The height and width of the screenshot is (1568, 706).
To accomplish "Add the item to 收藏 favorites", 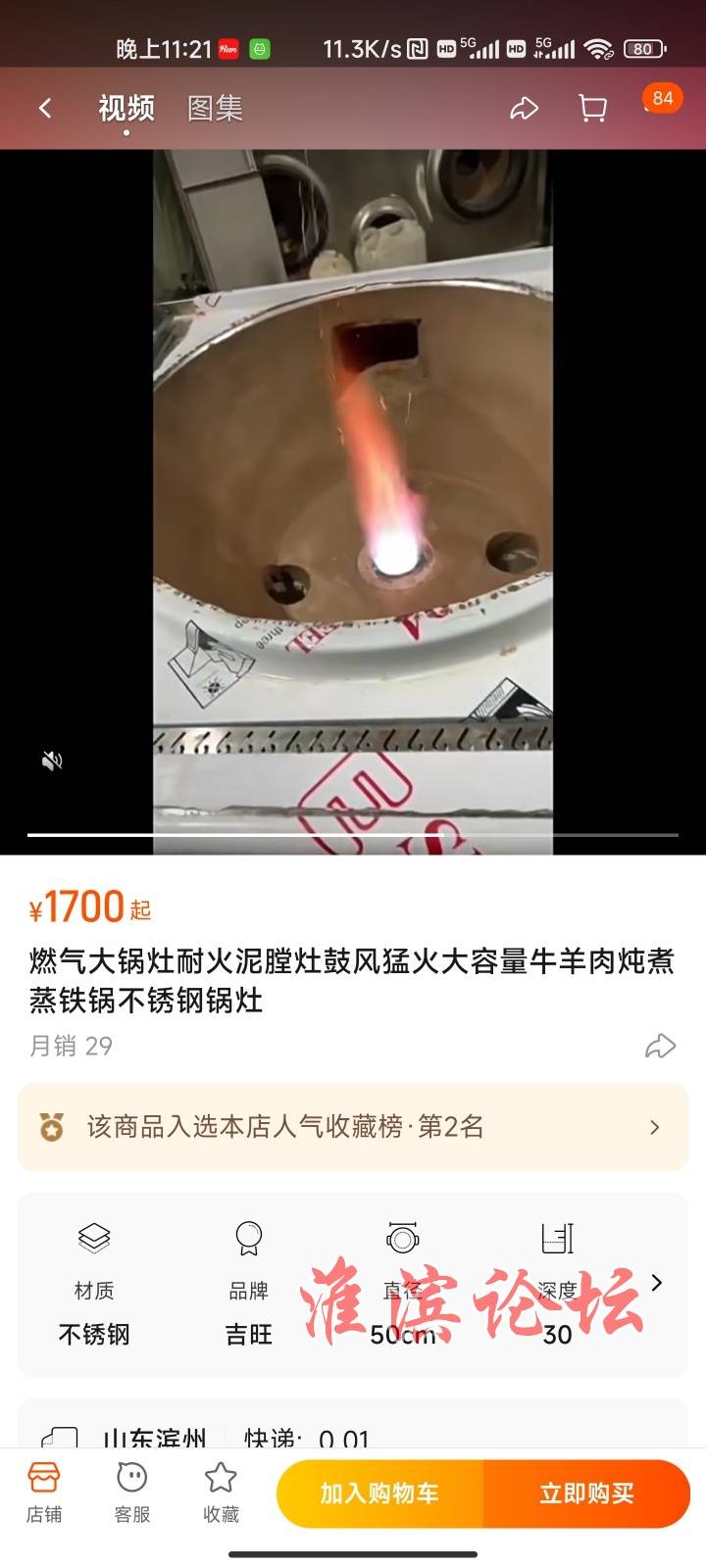I will point(221,1493).
